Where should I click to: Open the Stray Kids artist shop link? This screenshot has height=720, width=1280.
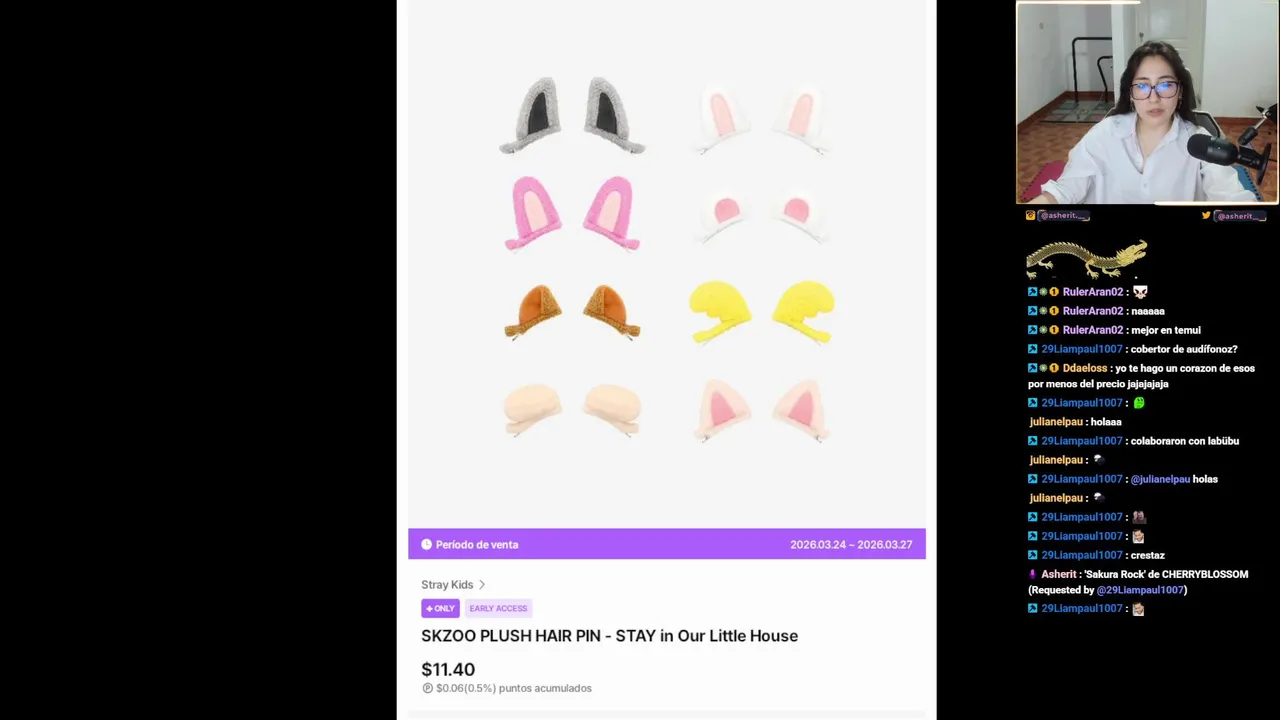[452, 585]
